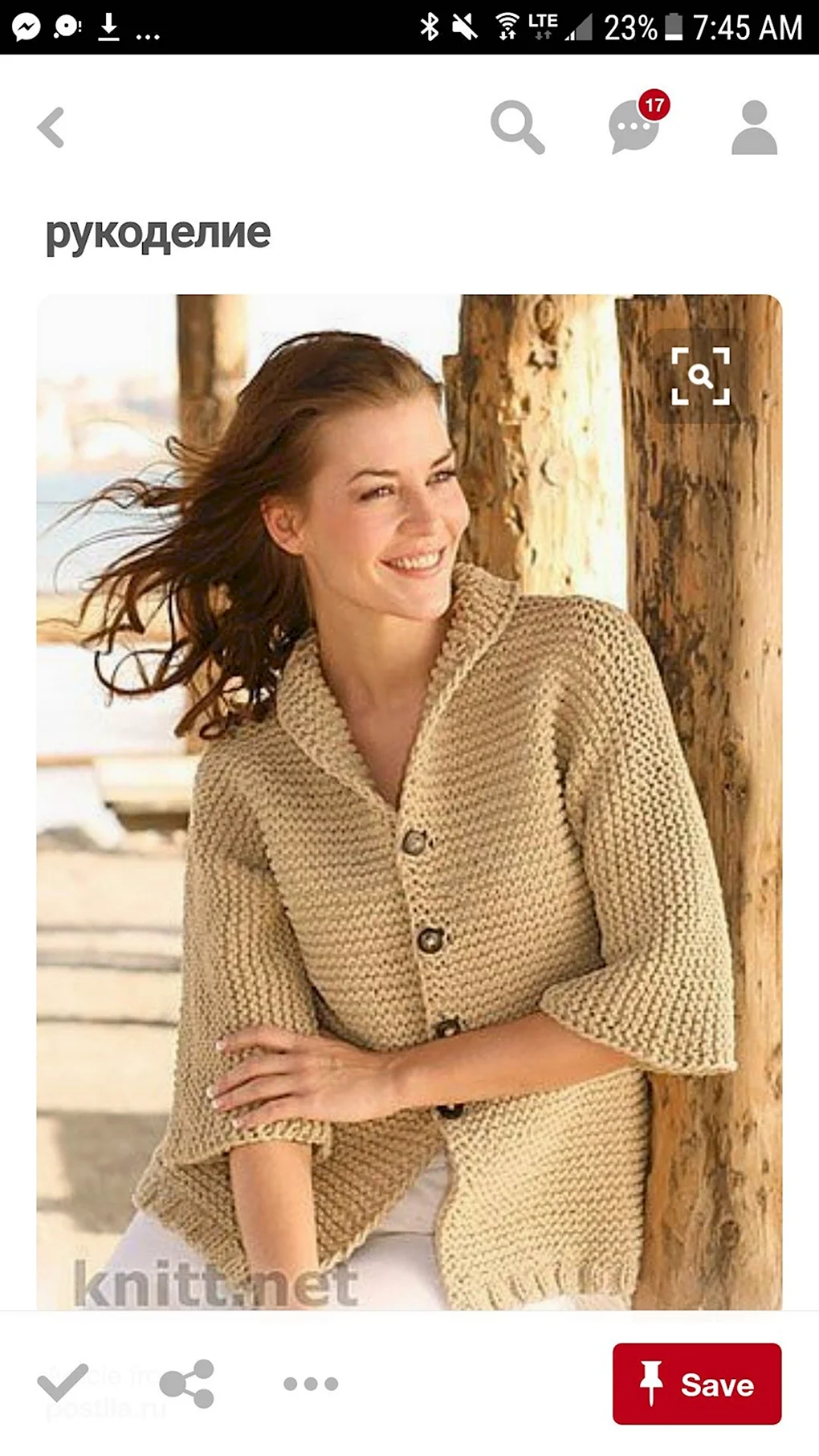The image size is (819, 1456).
Task: Tap the checkmark icon at the bottom
Action: (63, 1383)
